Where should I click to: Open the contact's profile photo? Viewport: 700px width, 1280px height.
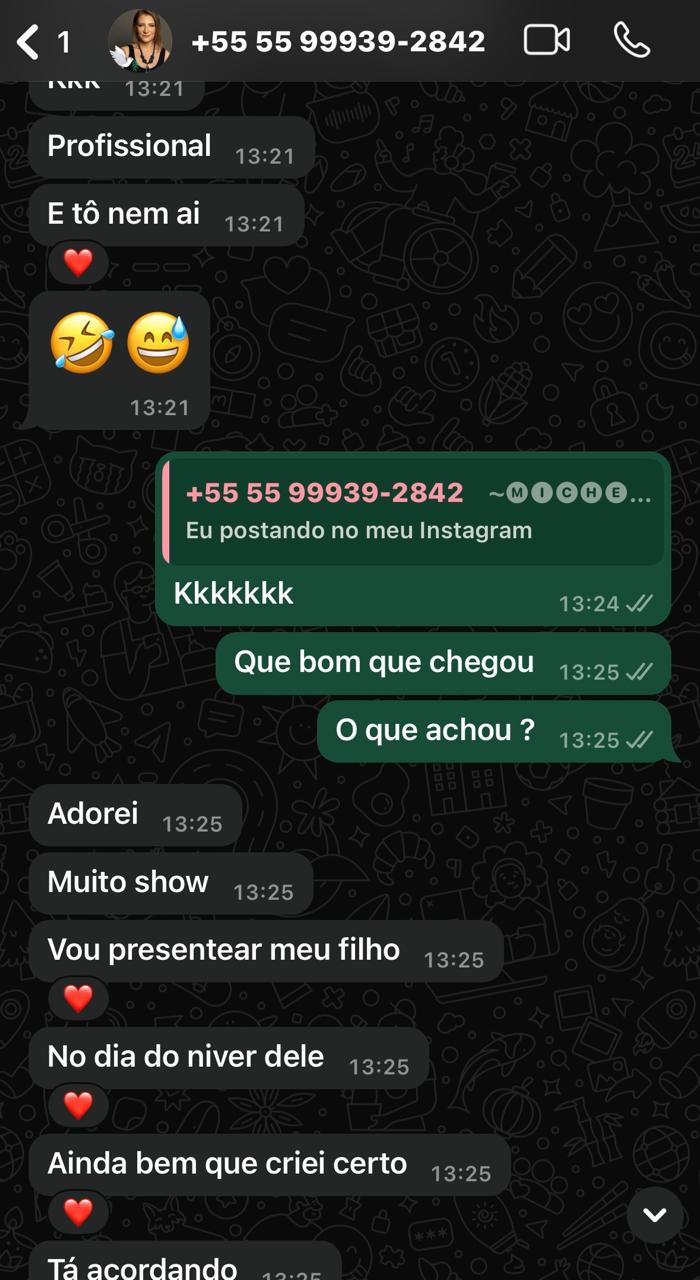tap(140, 42)
